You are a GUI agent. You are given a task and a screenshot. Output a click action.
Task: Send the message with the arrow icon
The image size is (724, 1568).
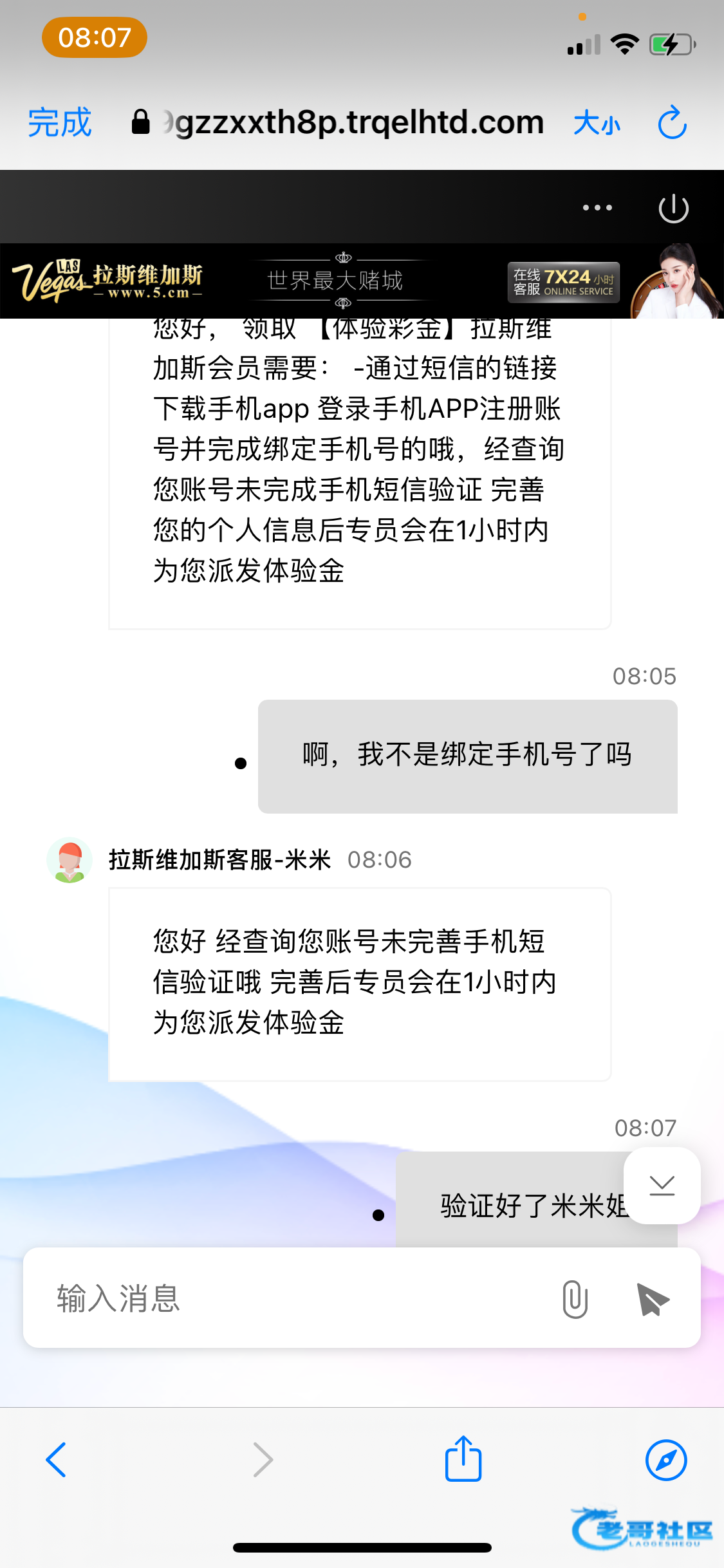653,1299
